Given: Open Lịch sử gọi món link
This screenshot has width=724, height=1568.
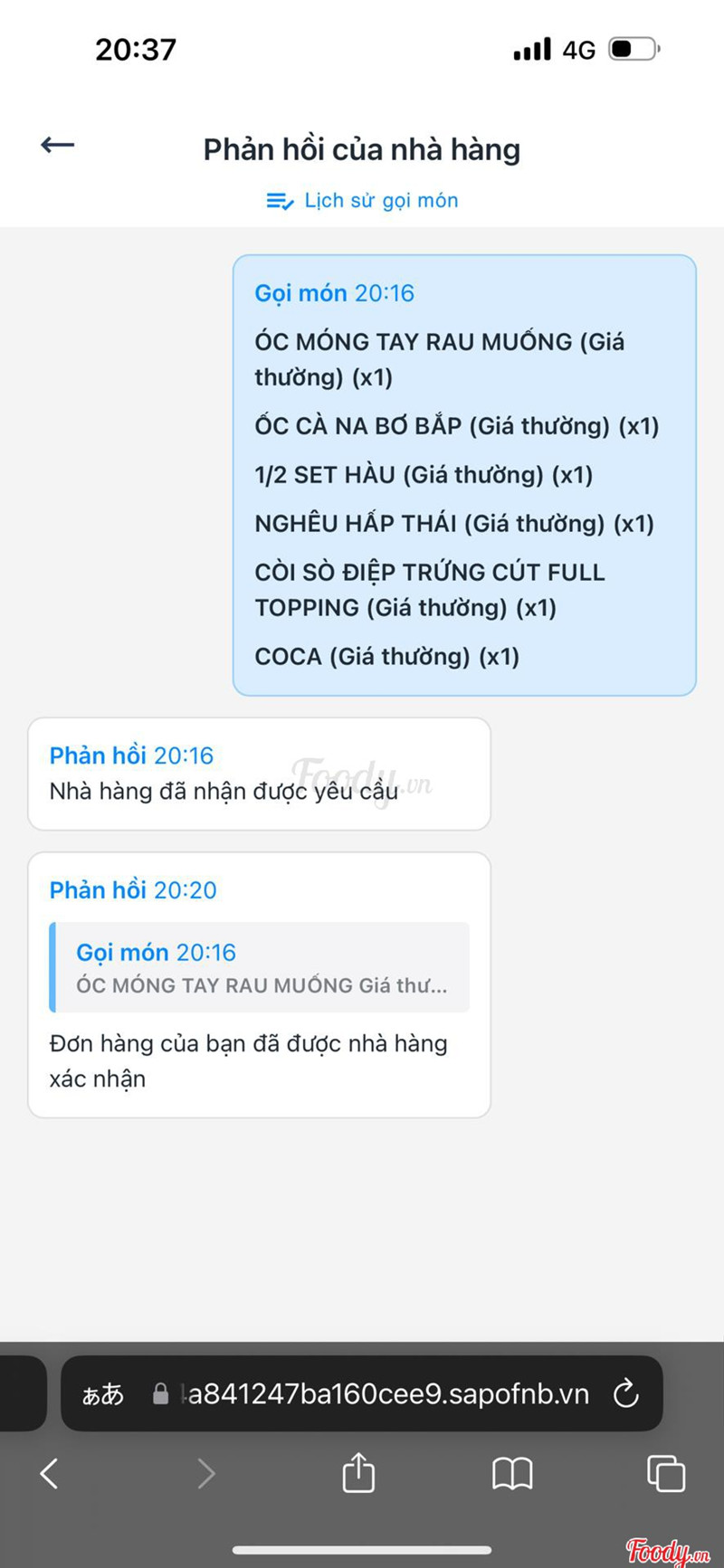Looking at the screenshot, I should point(362,201).
